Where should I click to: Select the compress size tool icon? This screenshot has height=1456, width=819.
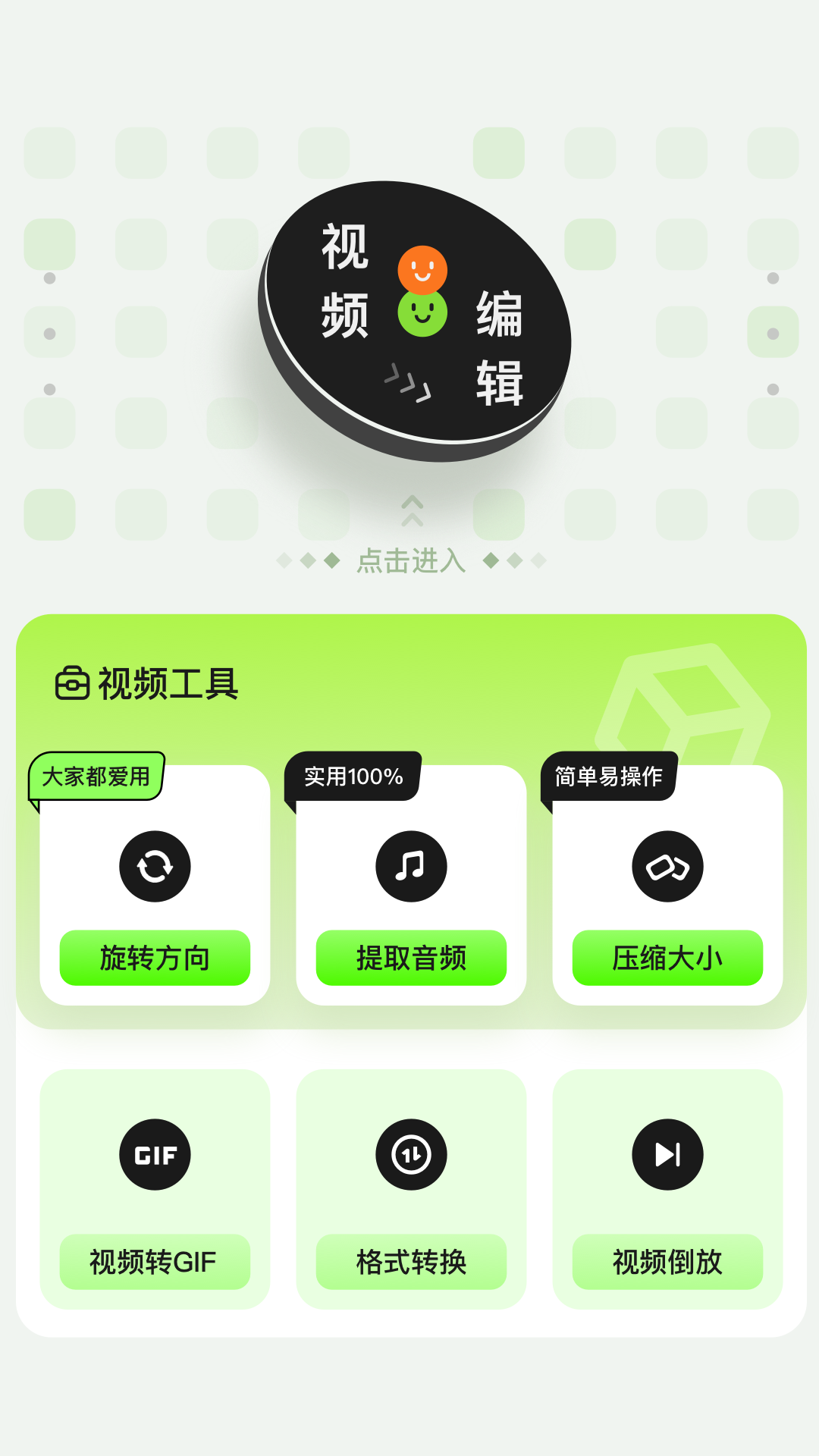point(667,866)
